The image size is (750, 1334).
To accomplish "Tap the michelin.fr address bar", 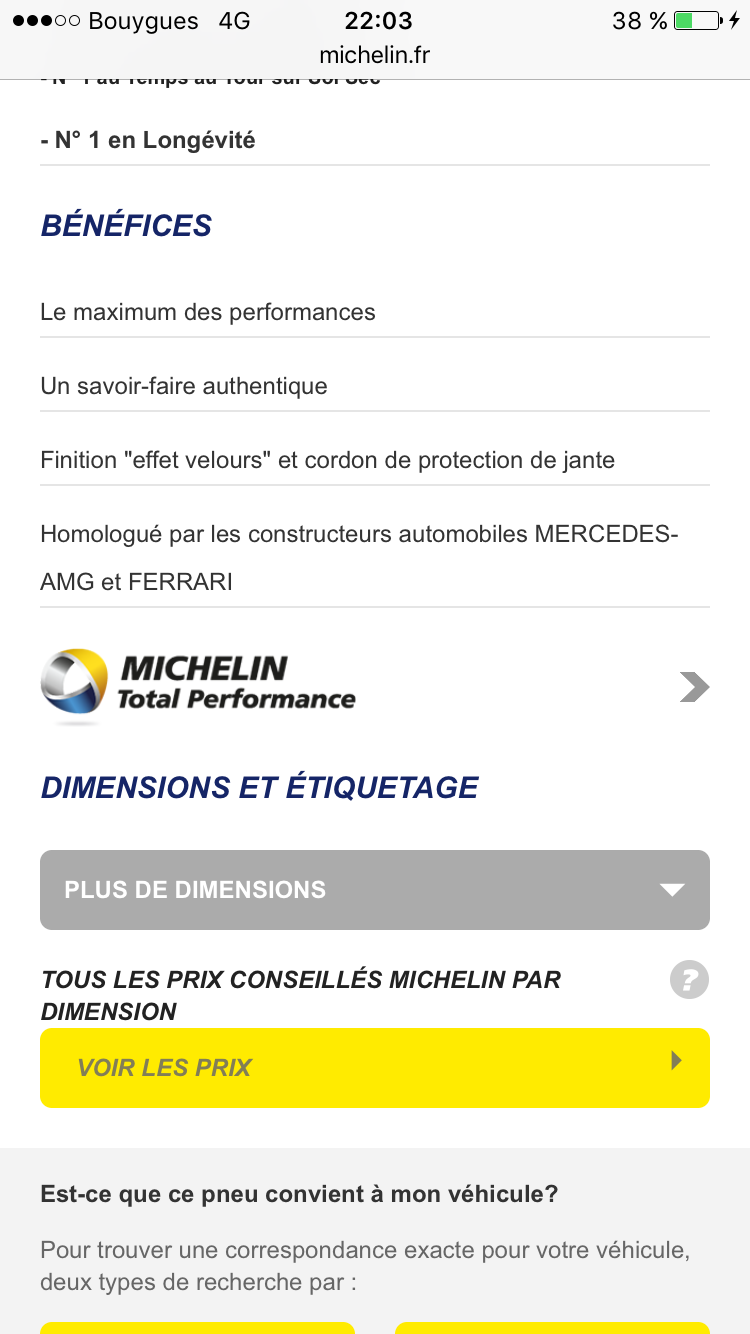I will [375, 54].
